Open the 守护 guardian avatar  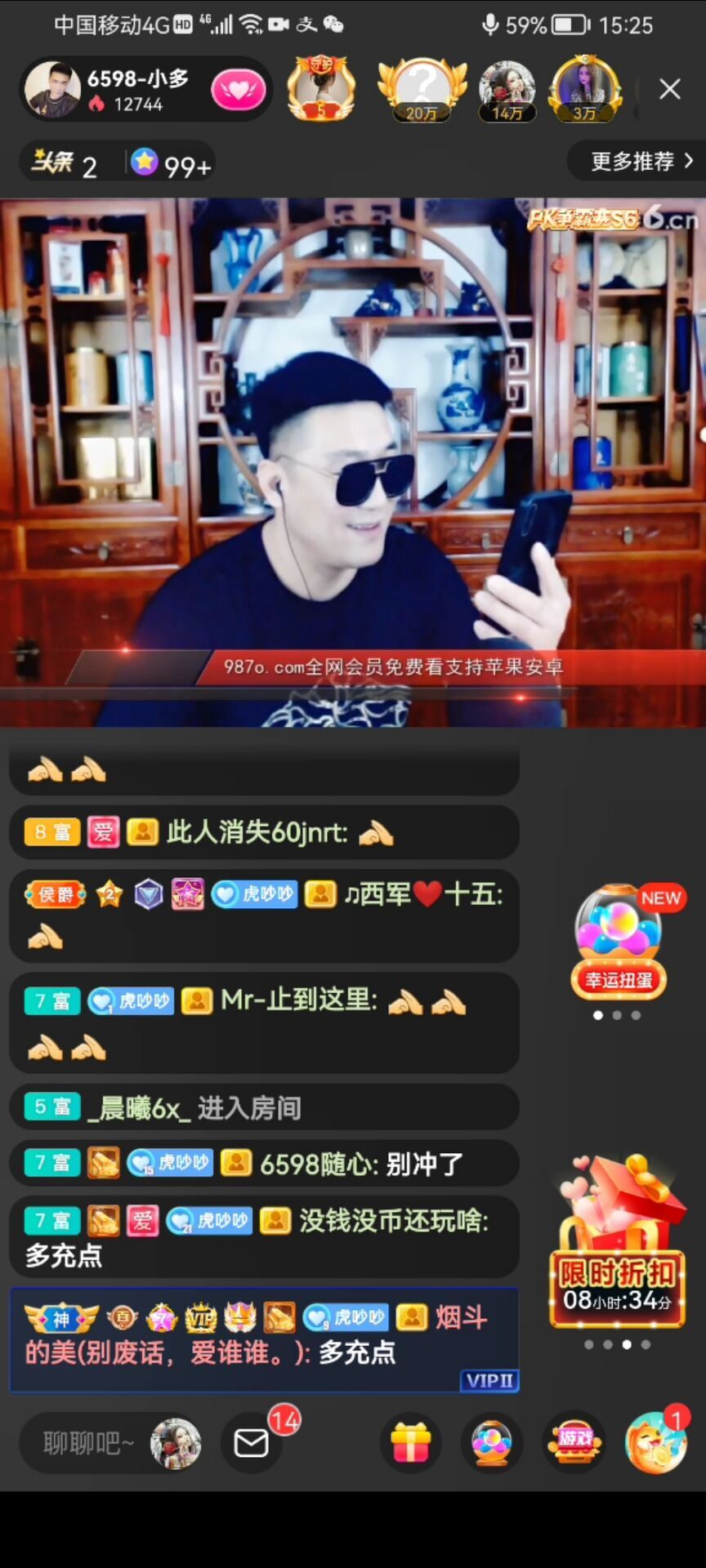(321, 88)
